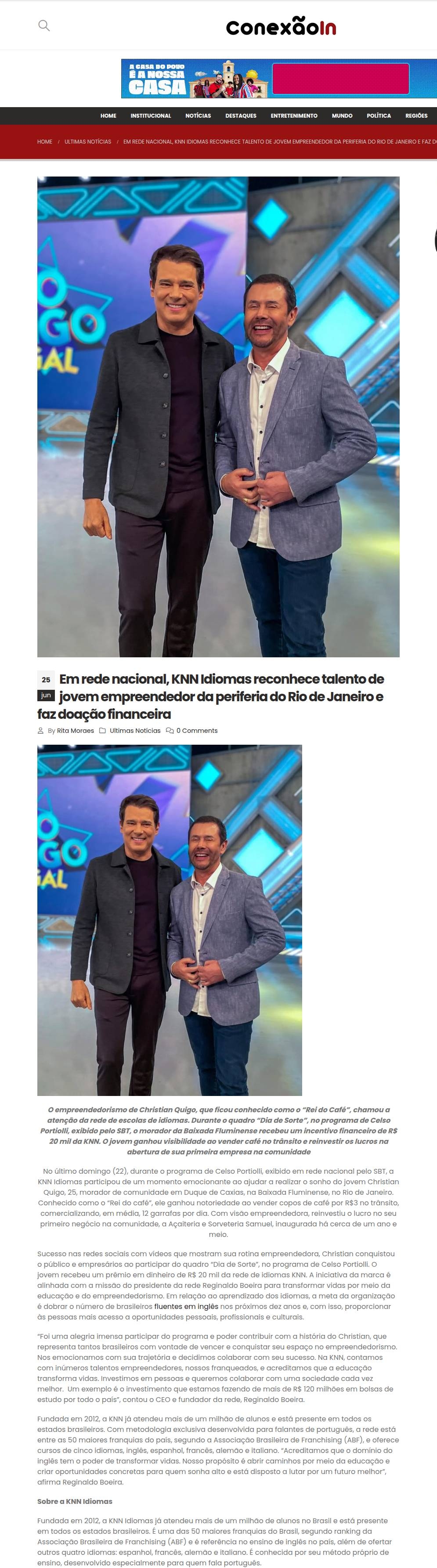Image resolution: width=437 pixels, height=1568 pixels.
Task: Go to the Entretenimento section
Action: pos(294,115)
